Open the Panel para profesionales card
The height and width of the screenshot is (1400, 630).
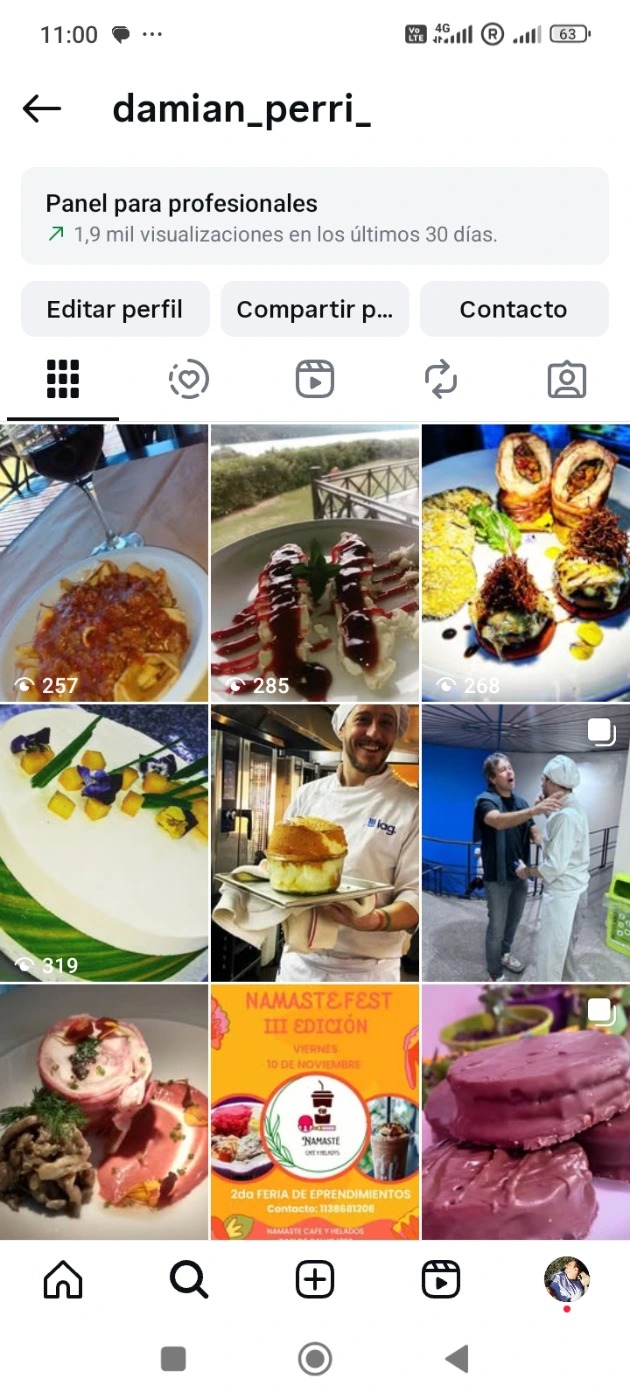click(x=314, y=217)
